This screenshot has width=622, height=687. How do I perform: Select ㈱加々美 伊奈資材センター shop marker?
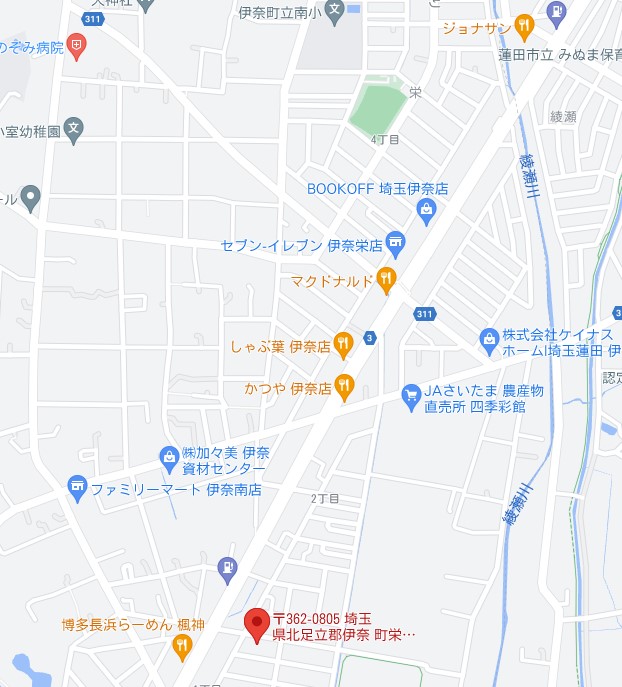pyautogui.click(x=169, y=459)
